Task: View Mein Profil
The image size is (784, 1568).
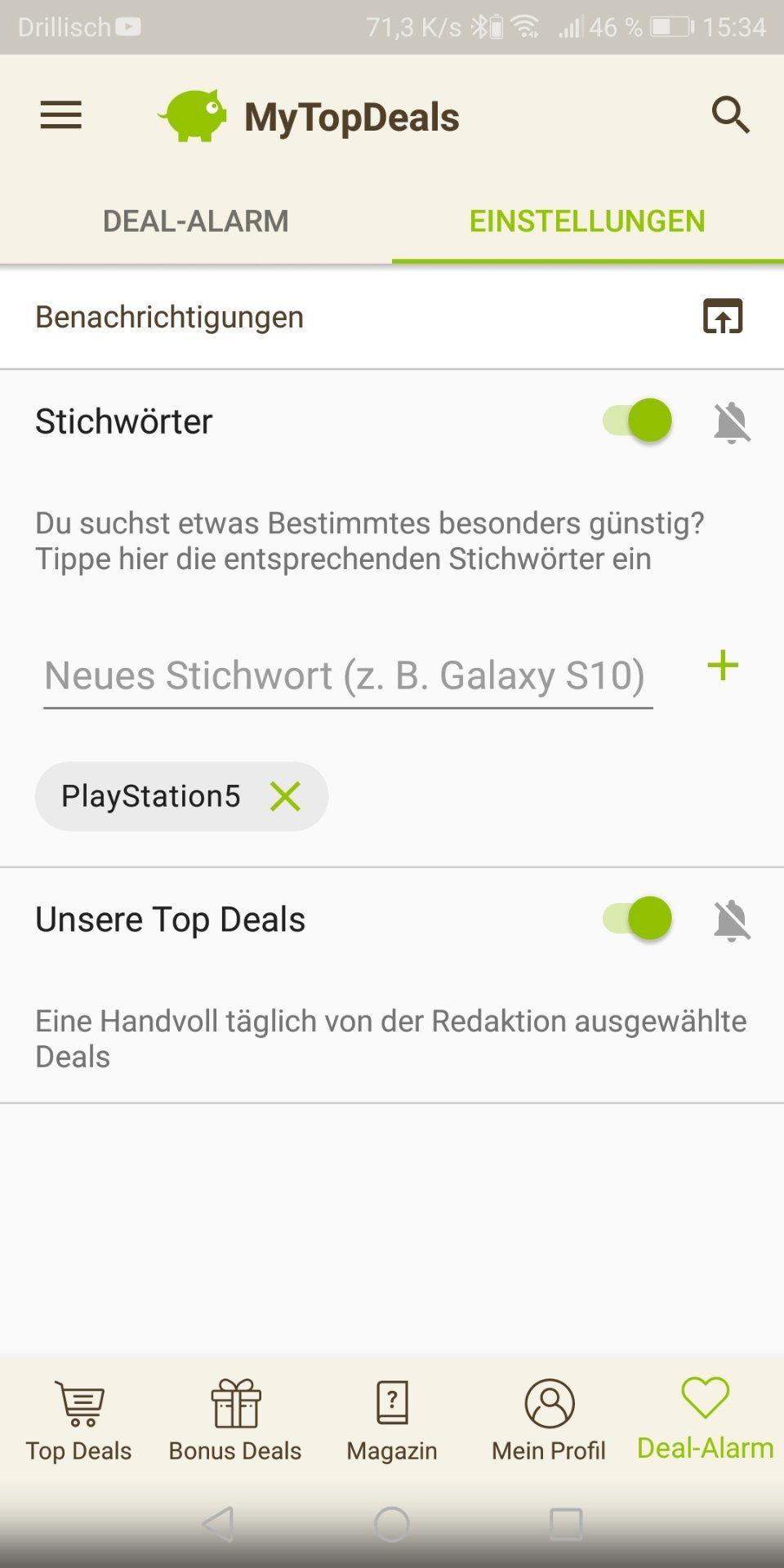Action: coord(549,1419)
